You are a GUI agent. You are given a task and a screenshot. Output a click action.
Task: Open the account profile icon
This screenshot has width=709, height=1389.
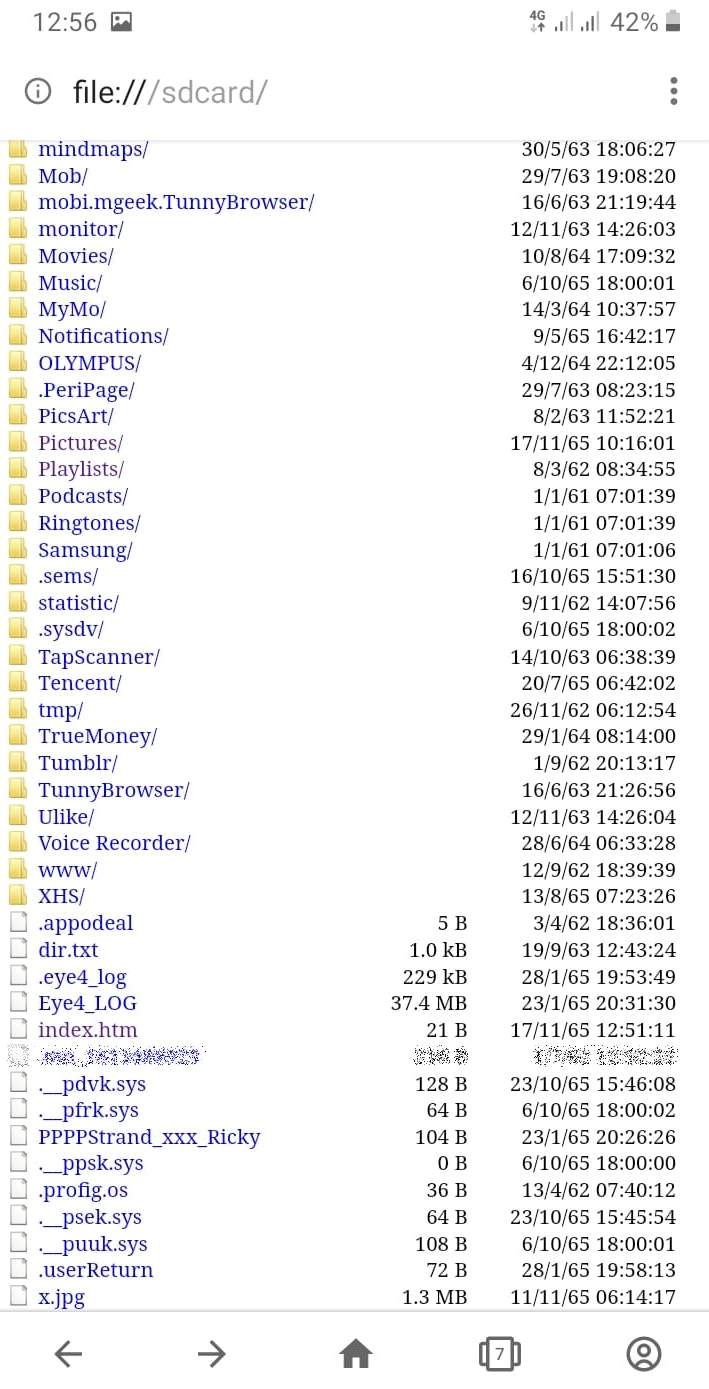click(643, 1354)
